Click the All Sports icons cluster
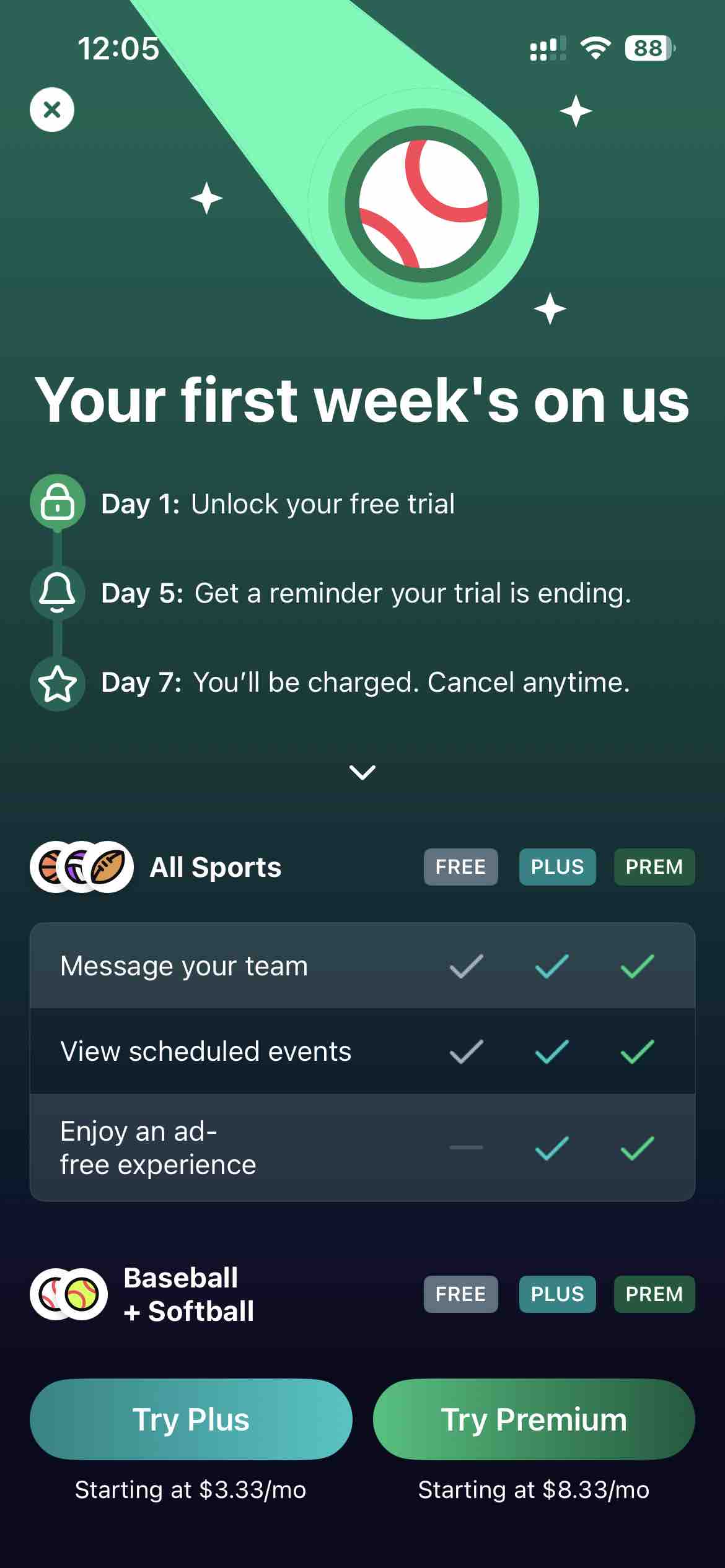 pyautogui.click(x=82, y=867)
